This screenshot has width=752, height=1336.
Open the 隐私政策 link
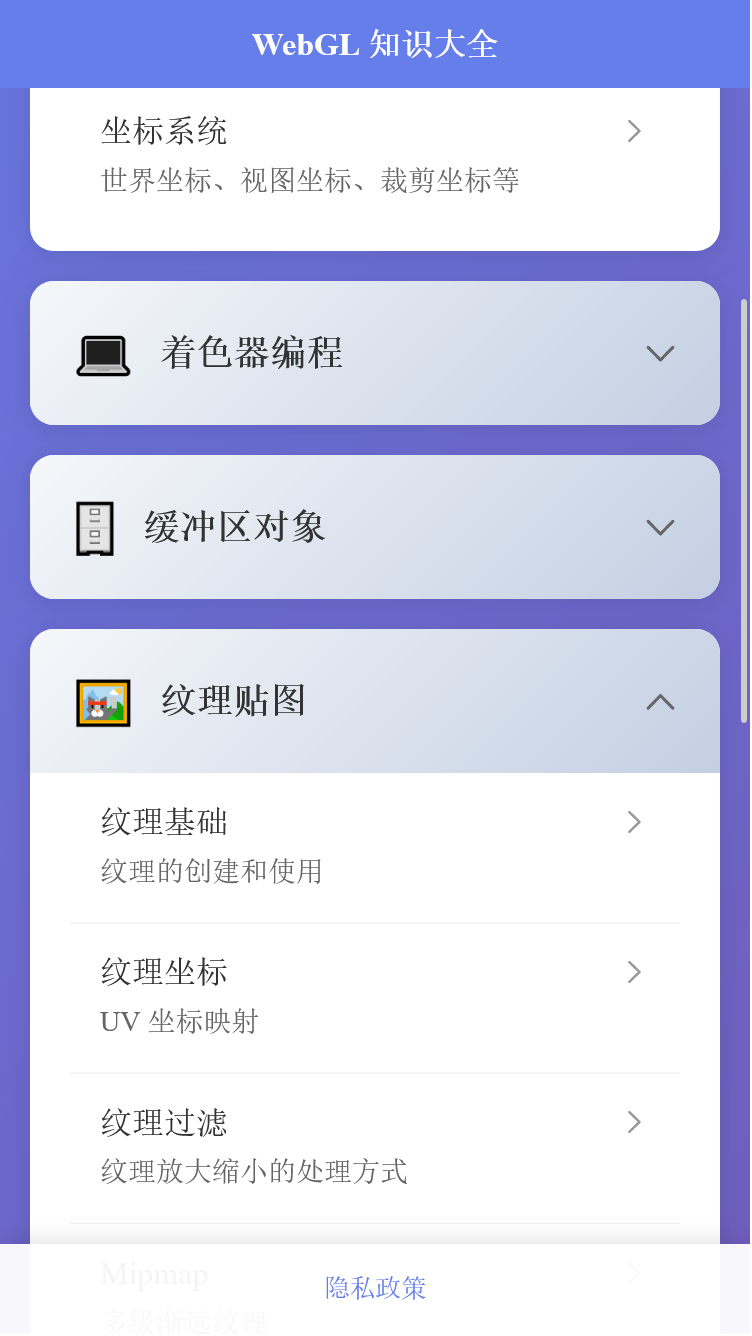click(375, 1289)
